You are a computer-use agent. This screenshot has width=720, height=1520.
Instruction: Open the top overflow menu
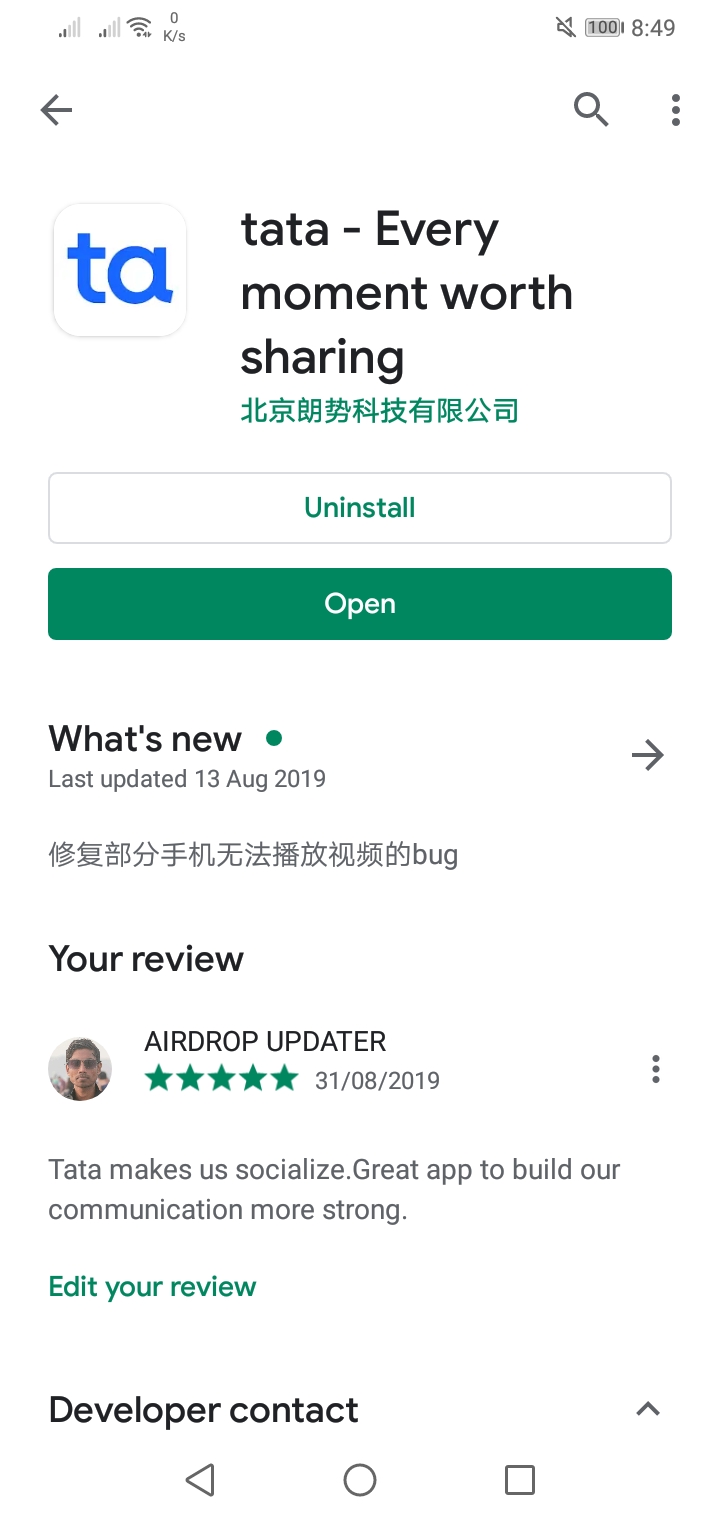[676, 110]
